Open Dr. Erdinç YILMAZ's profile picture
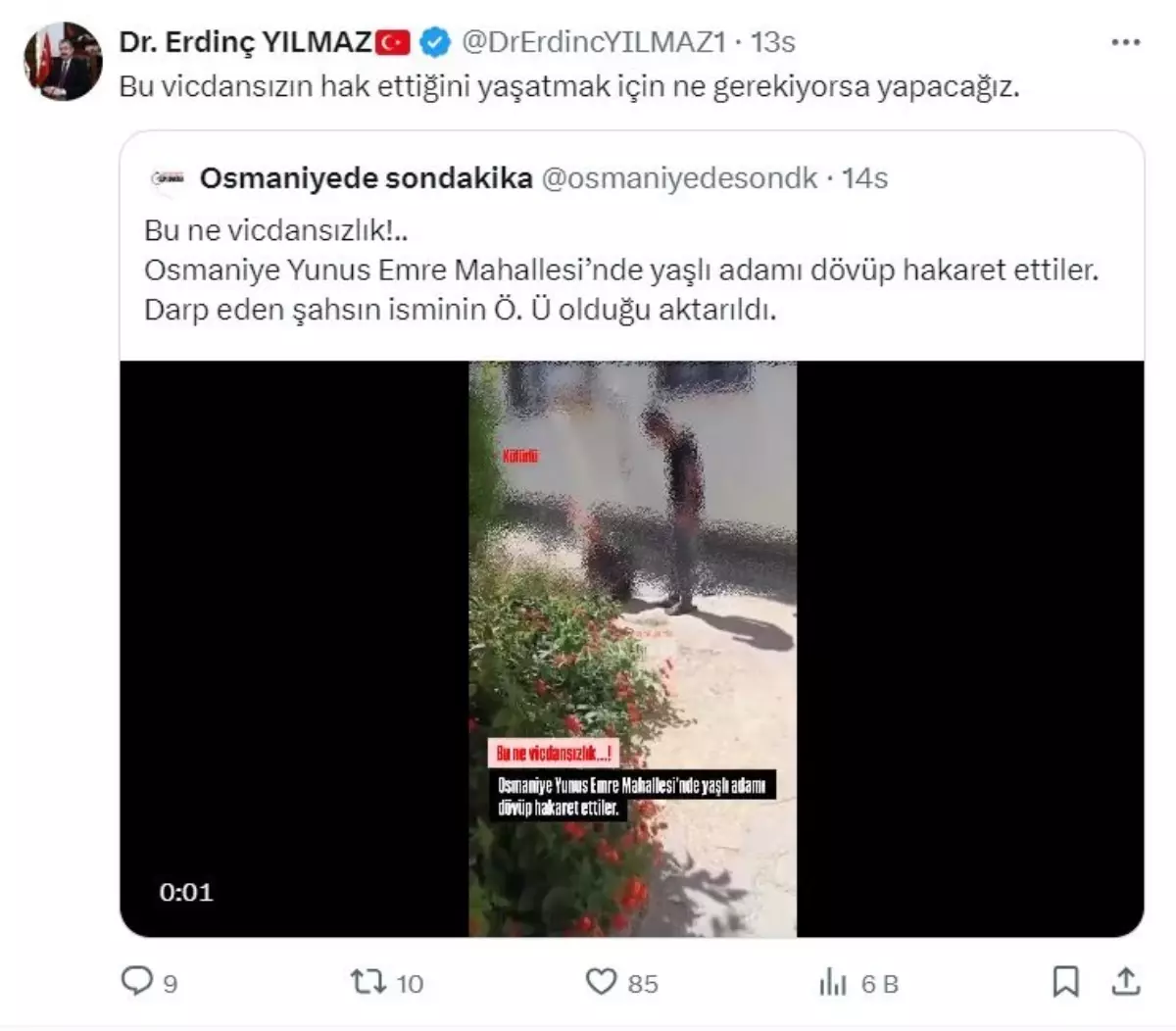Screen dimensions: 1176x1031 (x=63, y=62)
